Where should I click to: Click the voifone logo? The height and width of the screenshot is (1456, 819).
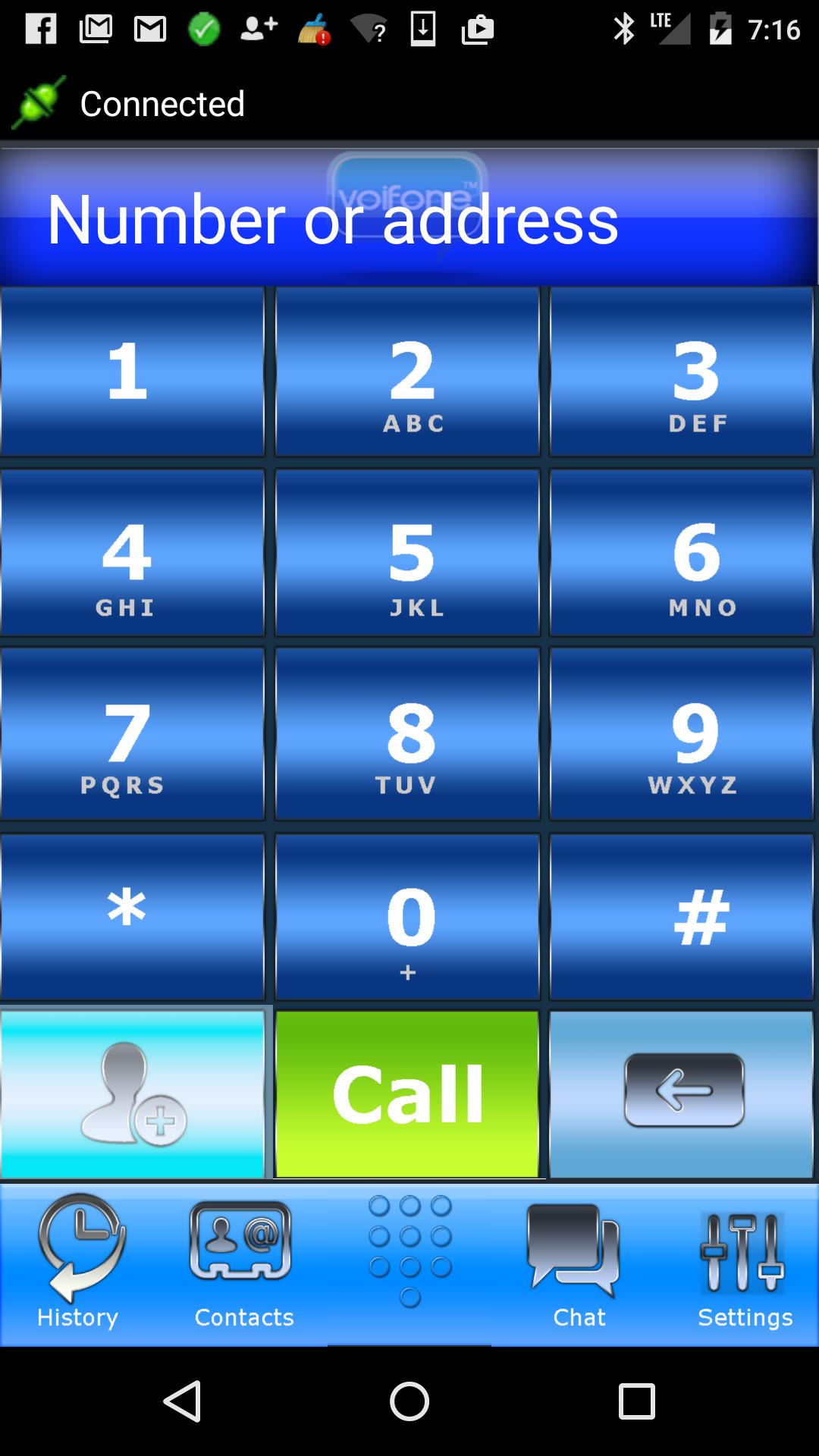click(x=408, y=190)
